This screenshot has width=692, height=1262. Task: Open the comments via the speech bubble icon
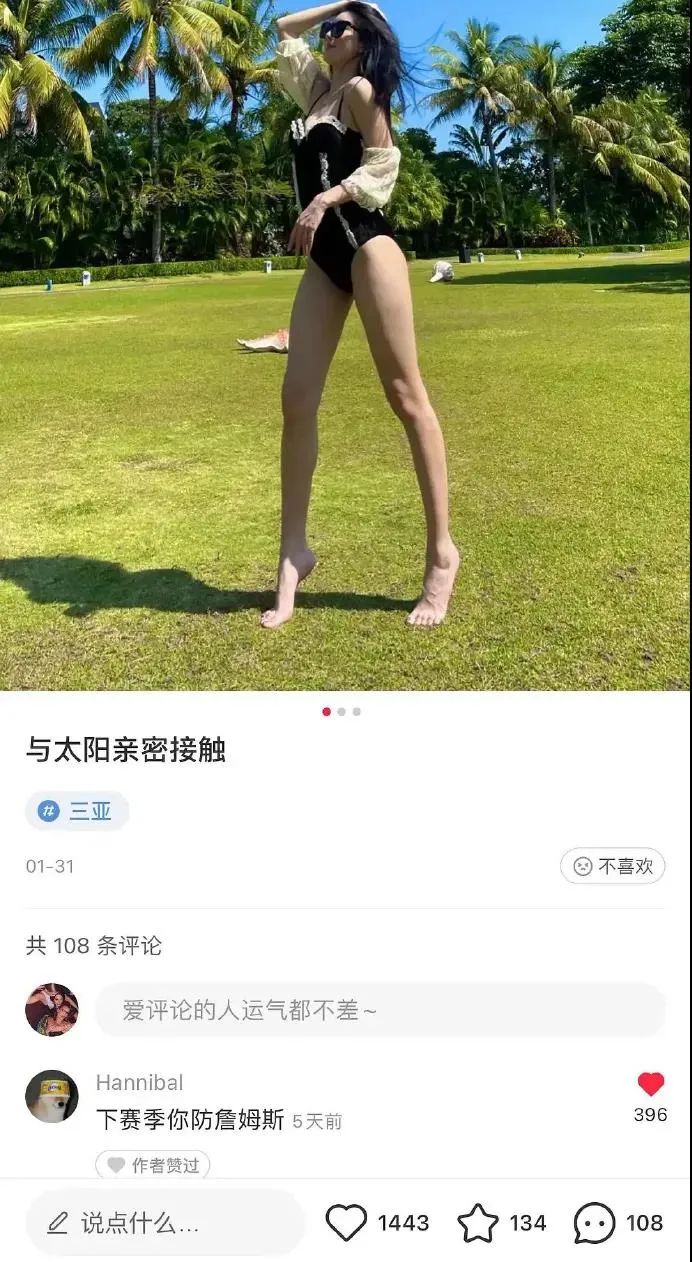coord(595,1222)
